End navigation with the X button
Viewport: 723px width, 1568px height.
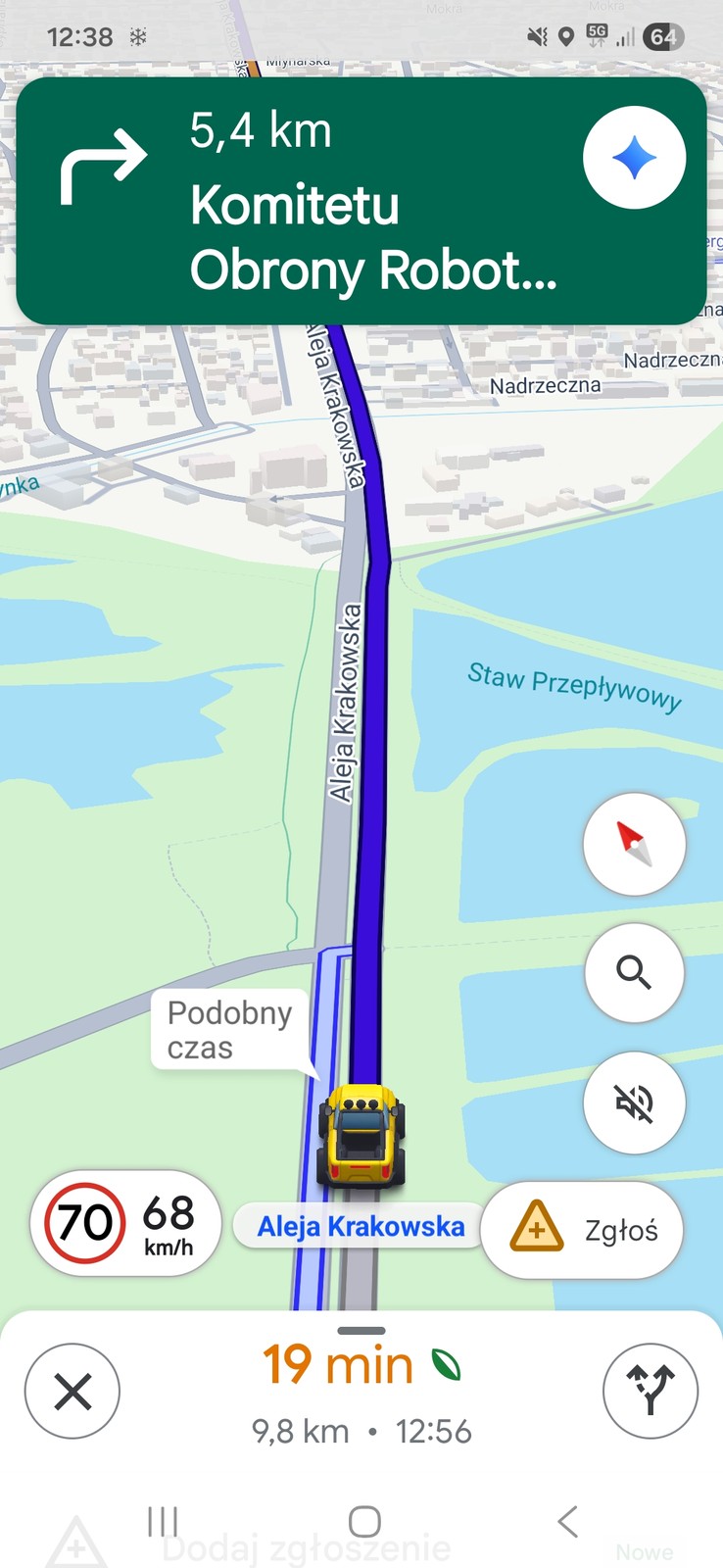click(72, 1392)
